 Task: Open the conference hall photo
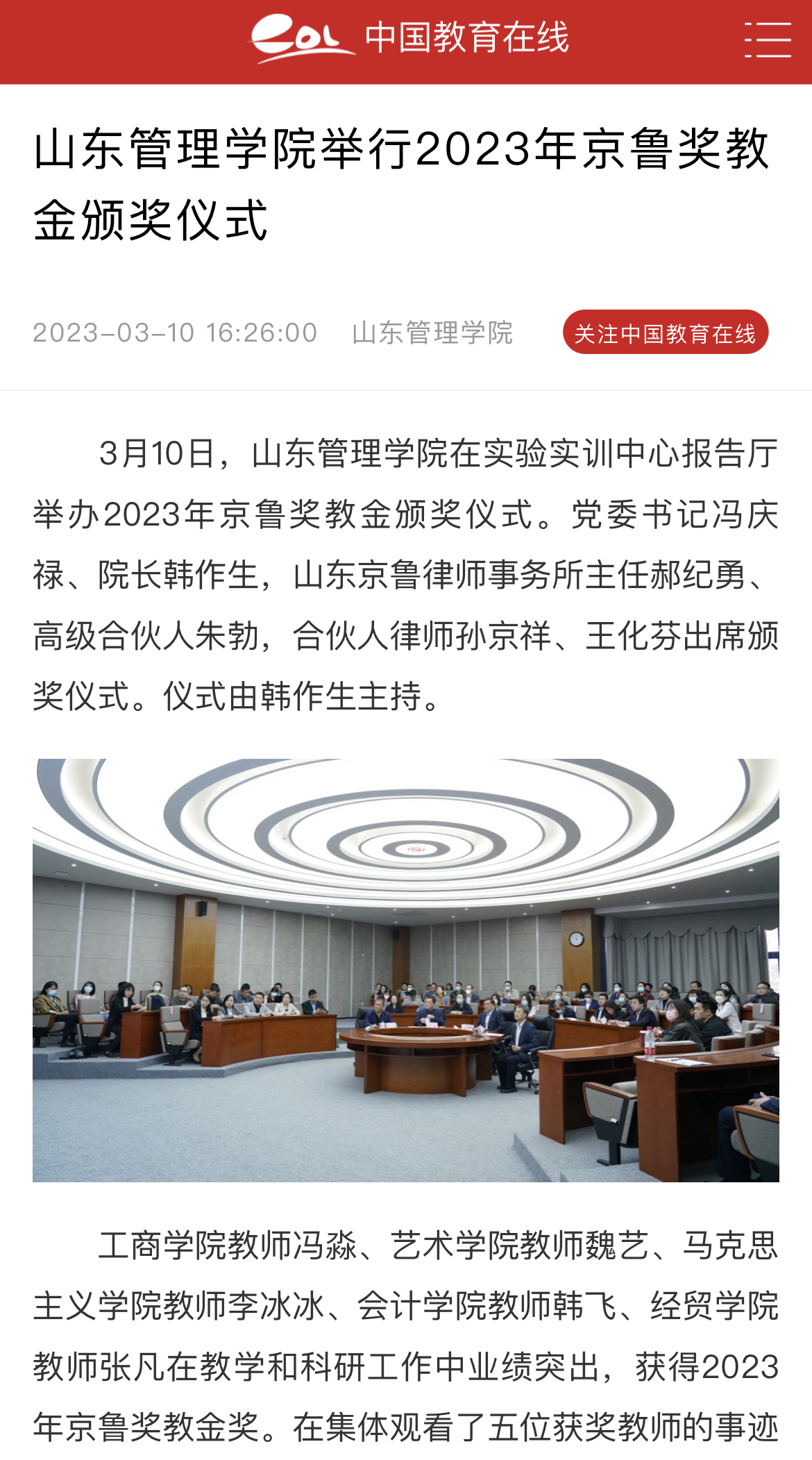[x=406, y=970]
